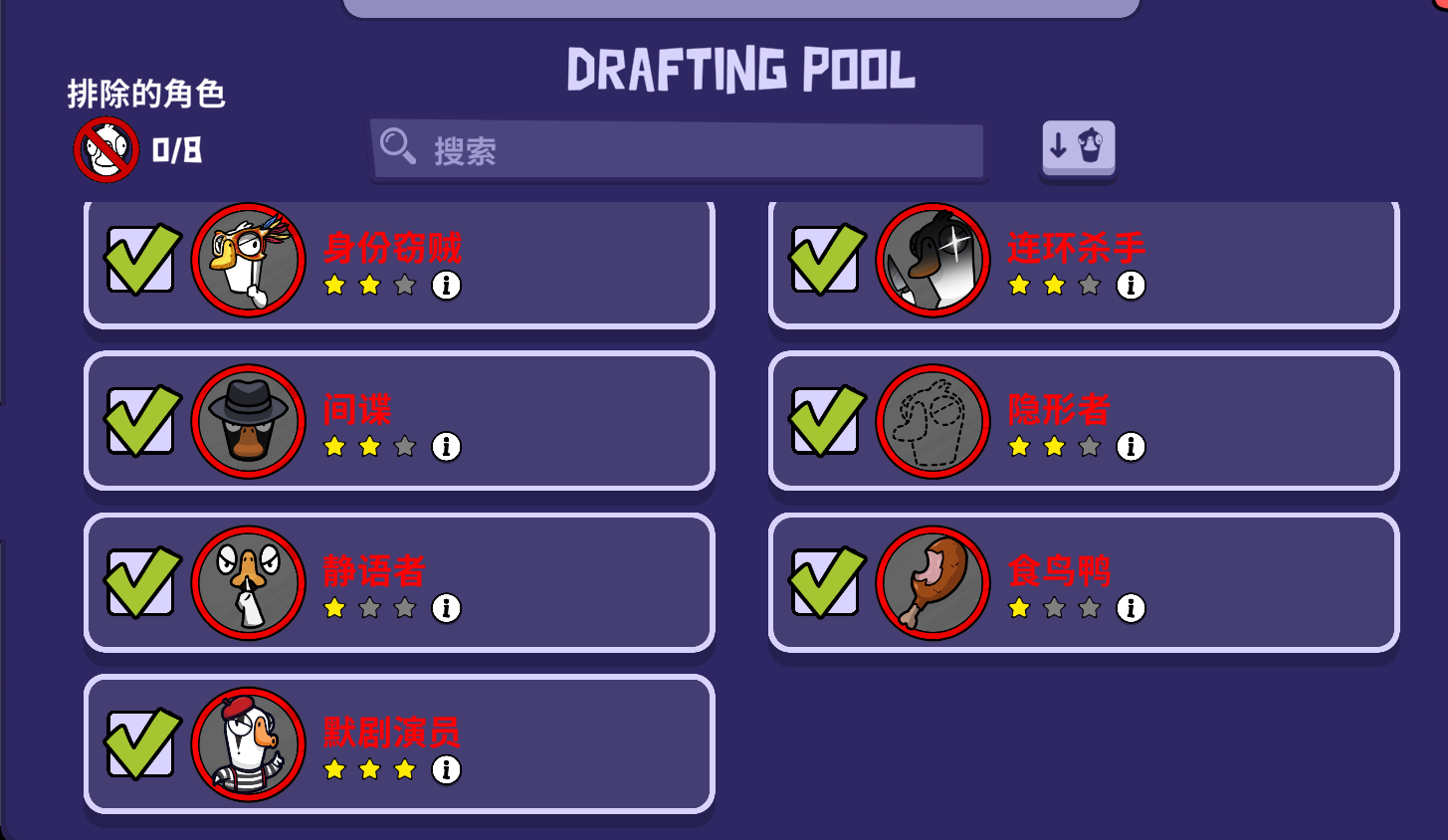Open info for 身份窃贼

446,286
